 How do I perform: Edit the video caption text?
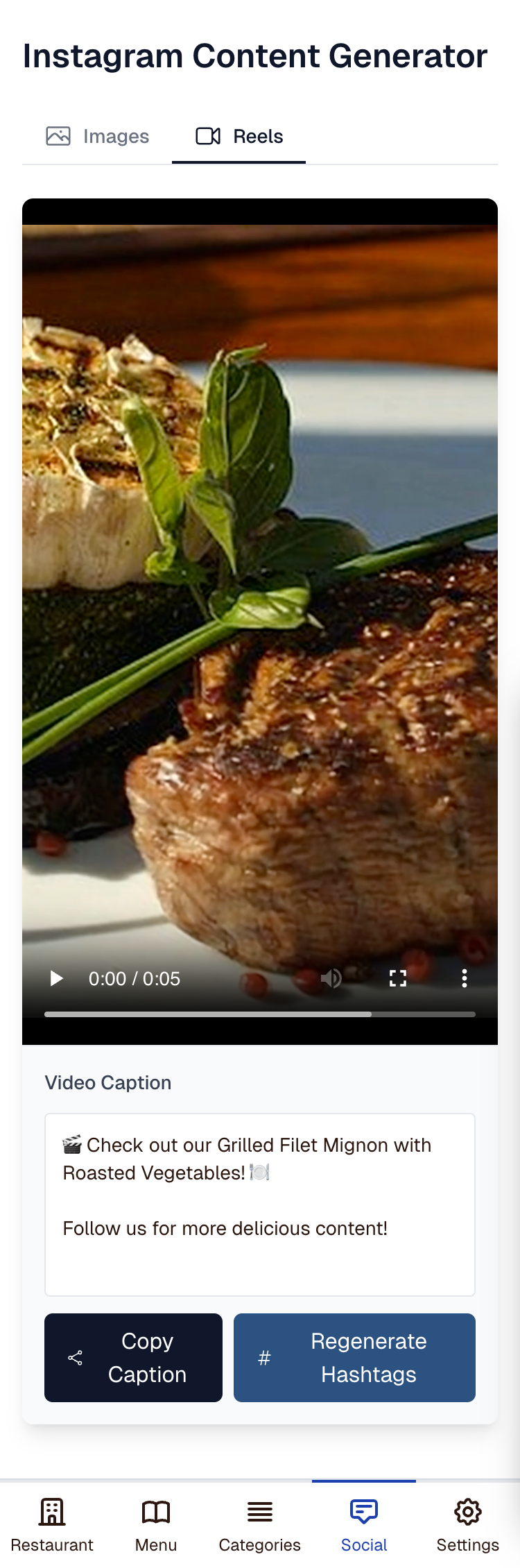pos(259,1204)
